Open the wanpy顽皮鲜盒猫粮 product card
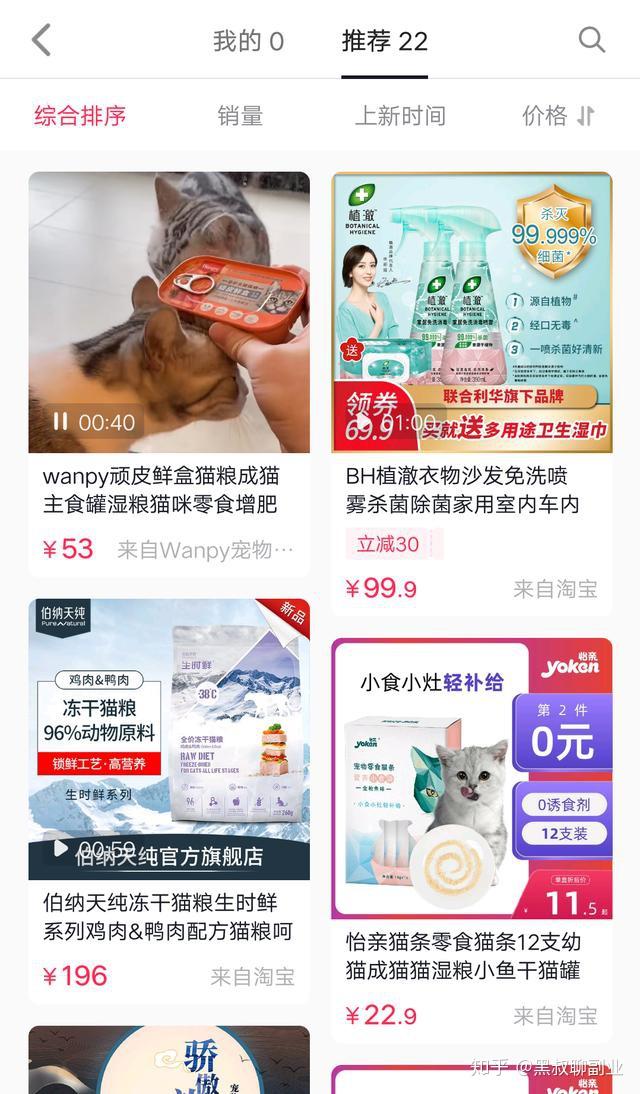 click(x=169, y=375)
